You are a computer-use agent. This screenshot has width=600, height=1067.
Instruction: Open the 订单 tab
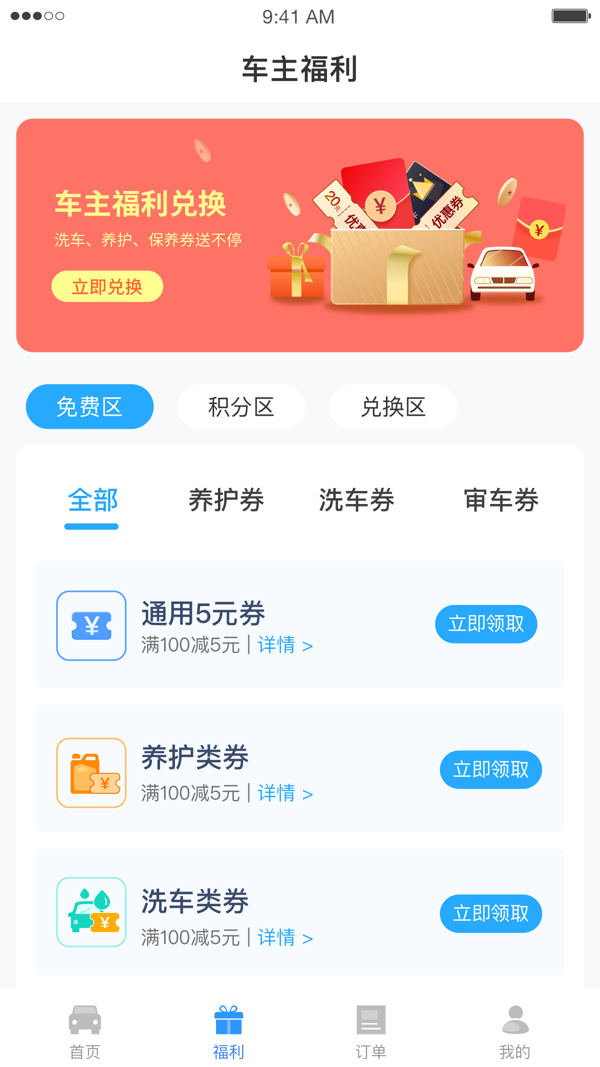coord(371,1031)
